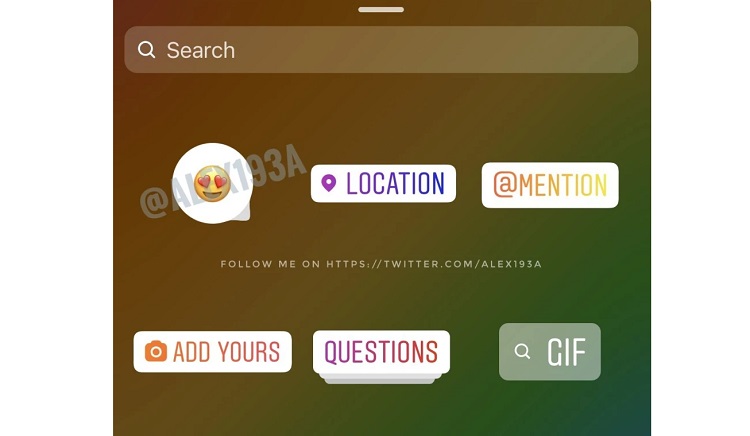The image size is (750, 436).
Task: Open the GIF sticker search
Action: [x=550, y=352]
